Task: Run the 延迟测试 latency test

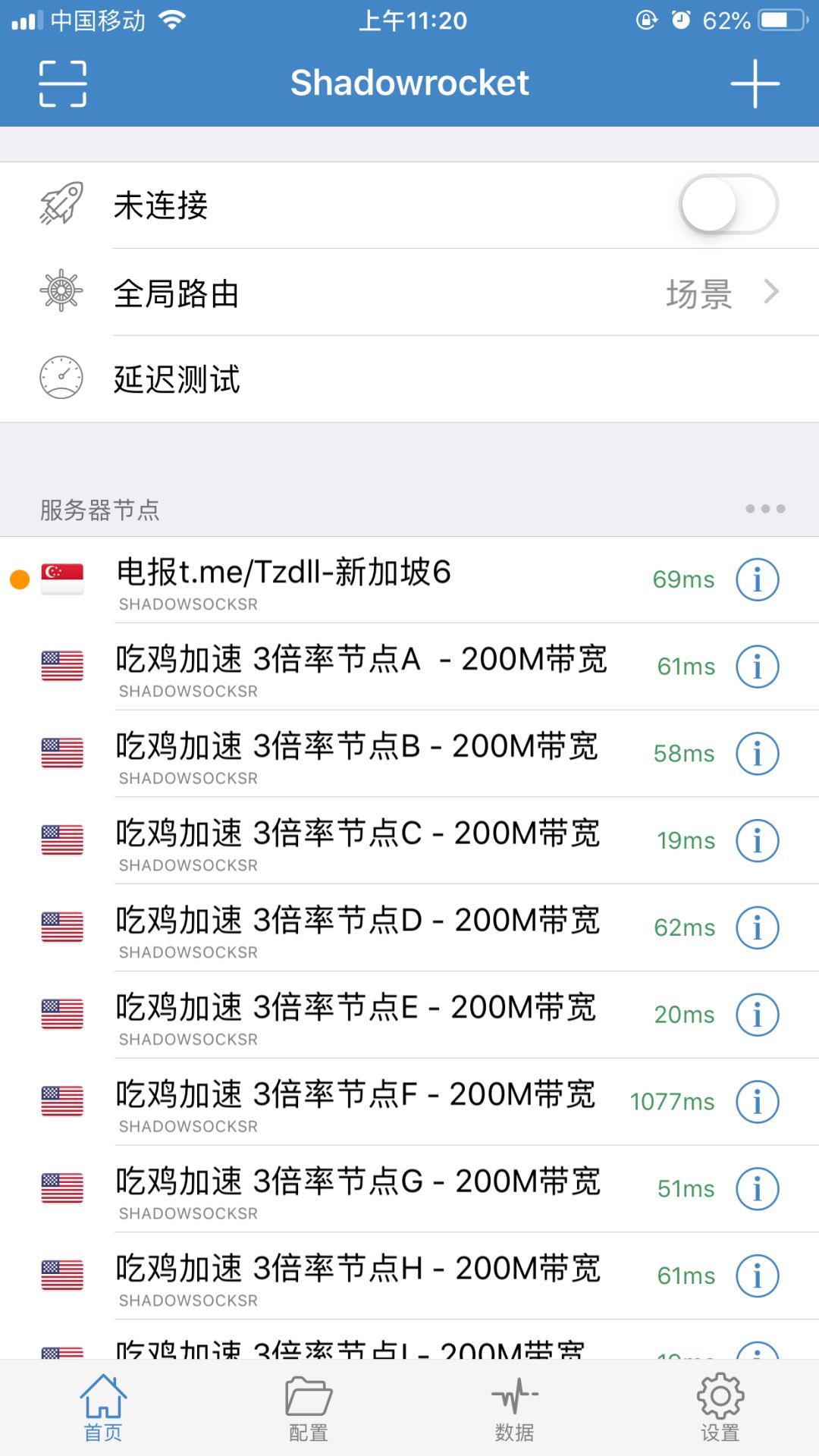Action: (x=409, y=379)
